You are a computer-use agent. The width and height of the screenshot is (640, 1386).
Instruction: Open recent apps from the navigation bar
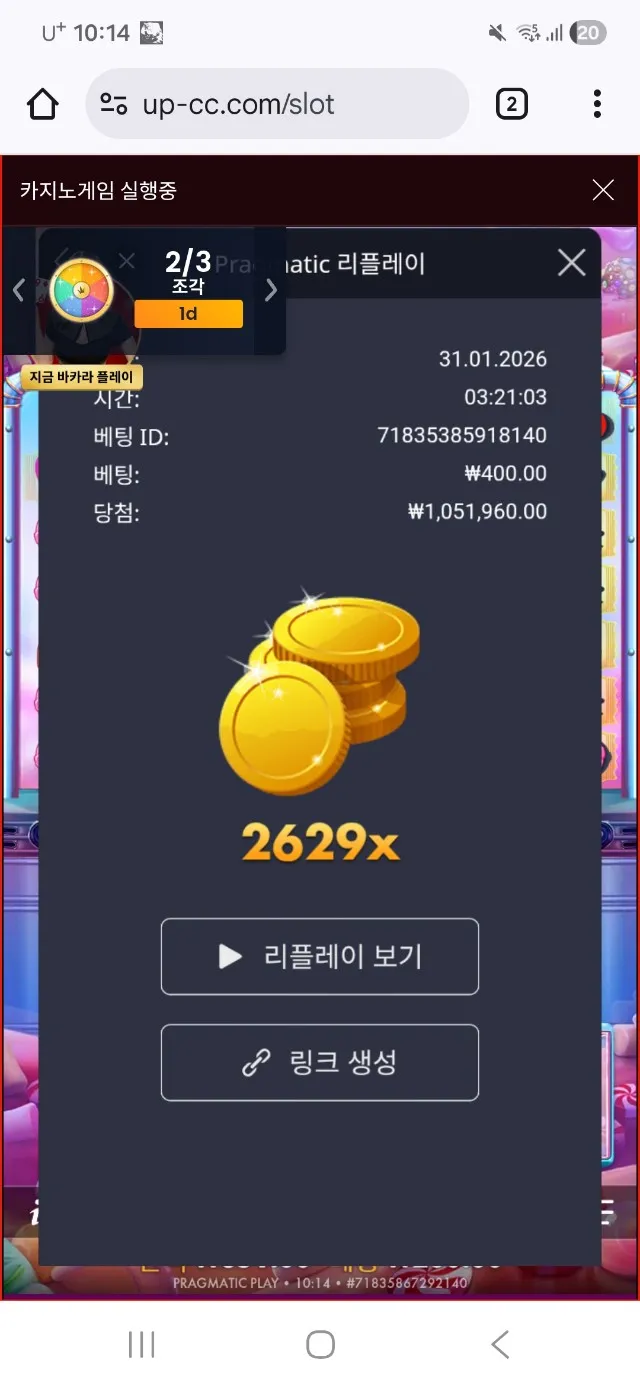(141, 1344)
